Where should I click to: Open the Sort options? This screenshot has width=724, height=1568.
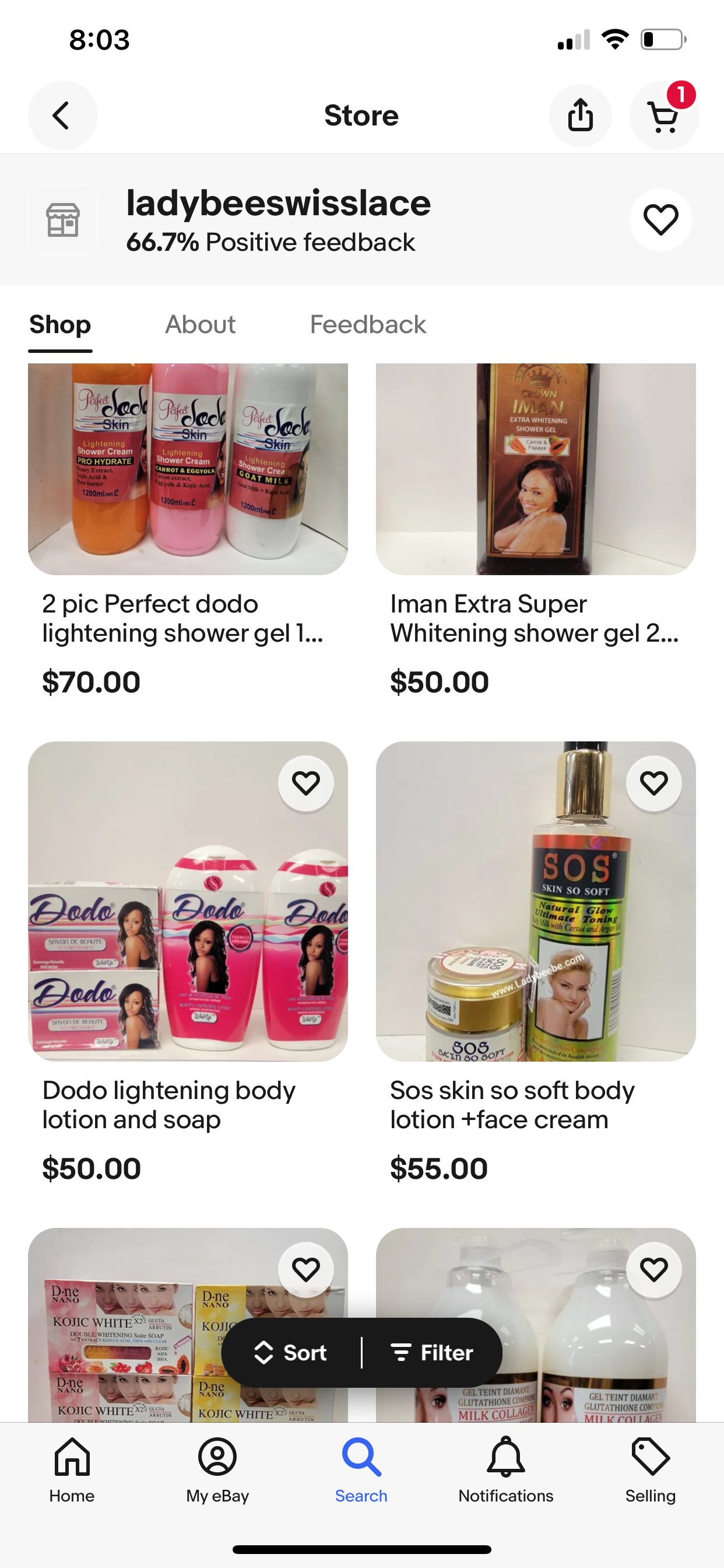tap(294, 1353)
